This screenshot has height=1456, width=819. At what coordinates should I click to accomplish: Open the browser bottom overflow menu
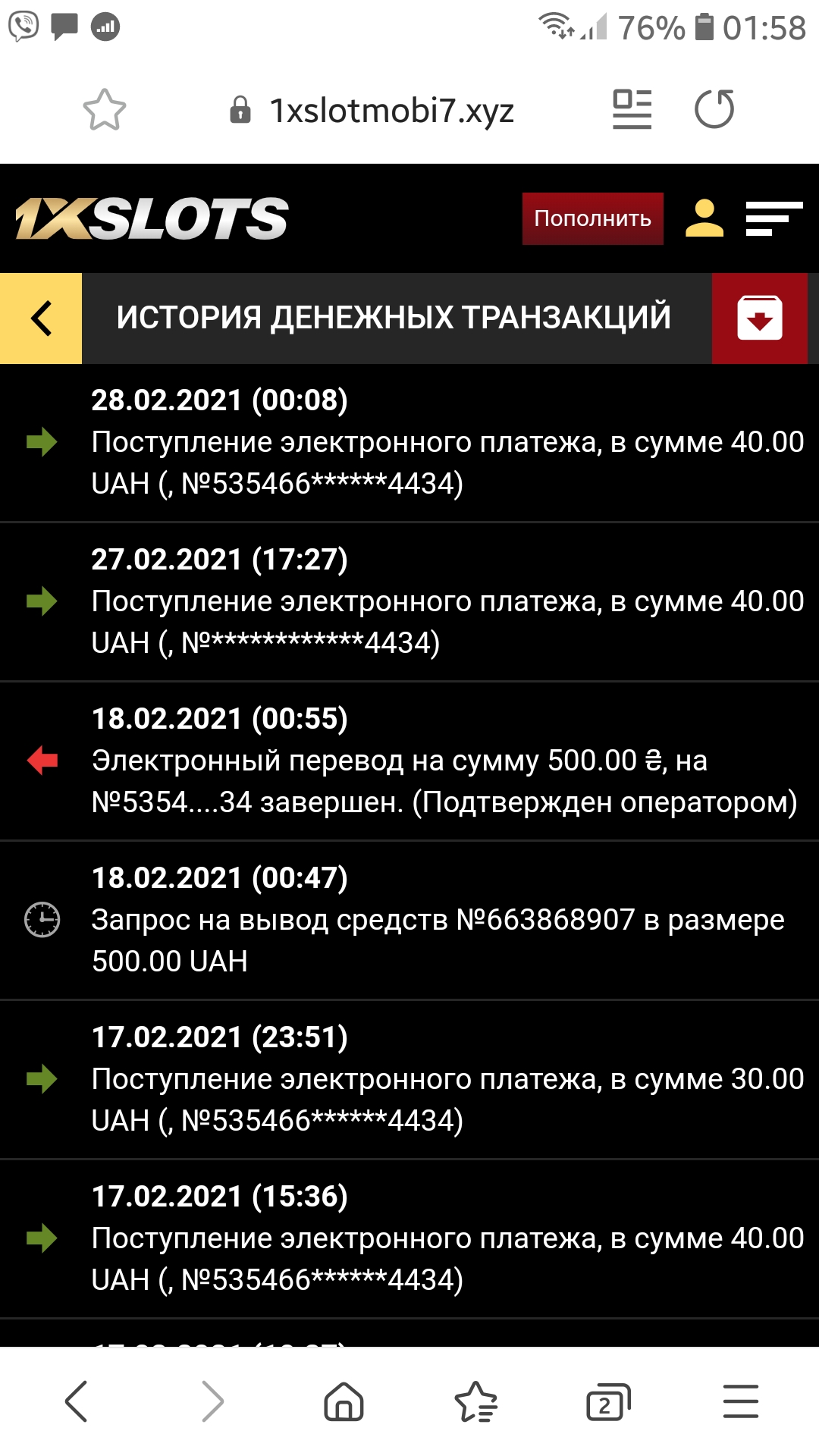tap(739, 1401)
